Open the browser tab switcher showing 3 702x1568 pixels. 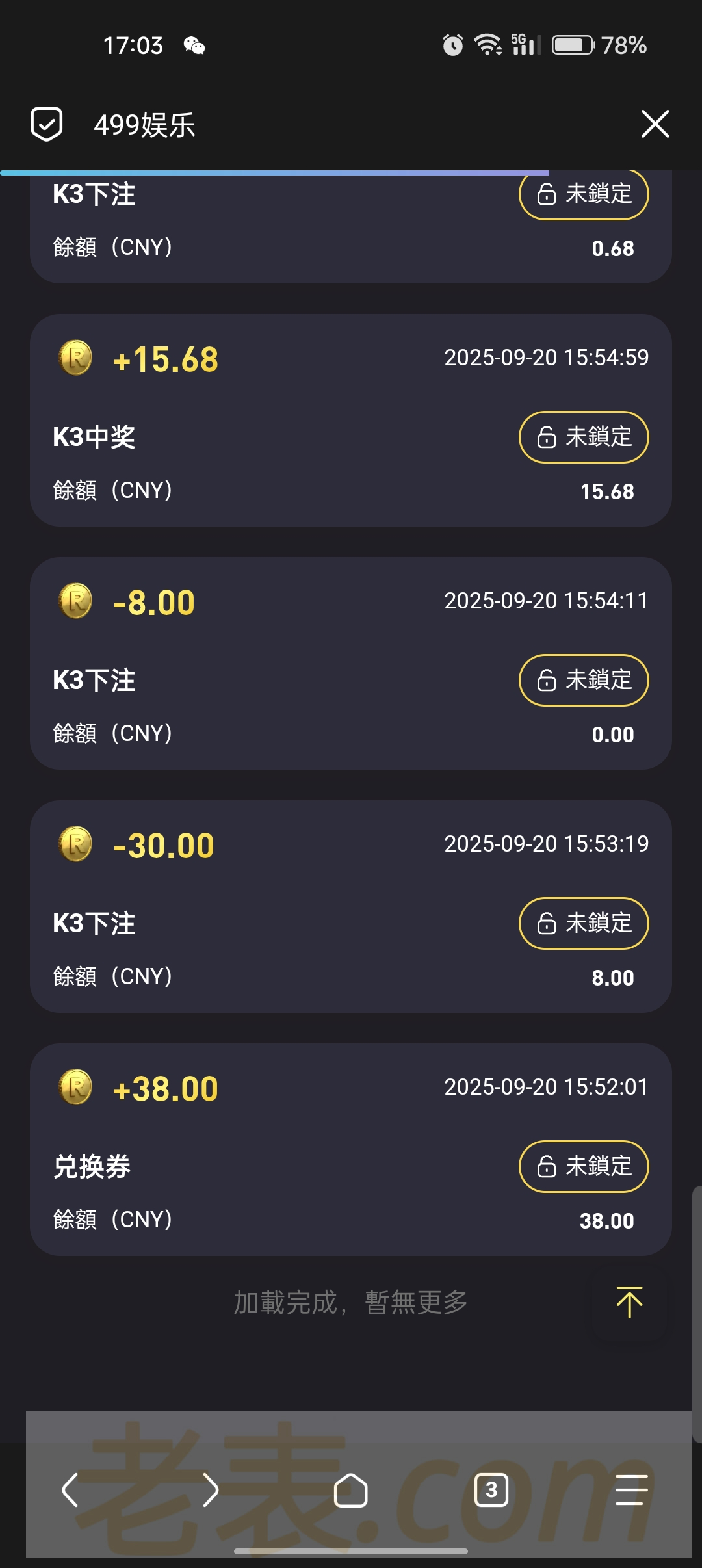pos(491,1490)
